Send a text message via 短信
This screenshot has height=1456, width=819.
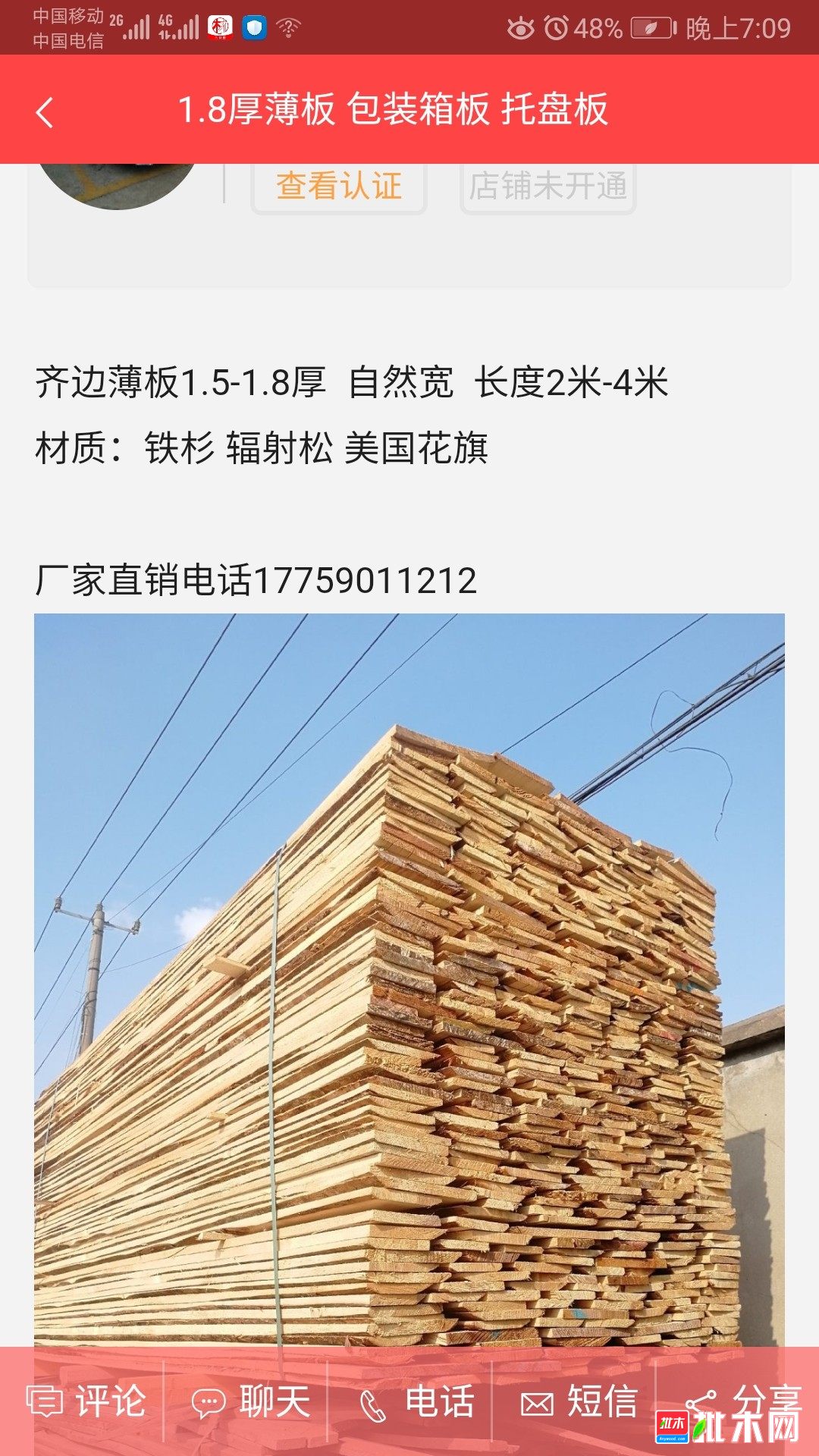(x=579, y=1401)
